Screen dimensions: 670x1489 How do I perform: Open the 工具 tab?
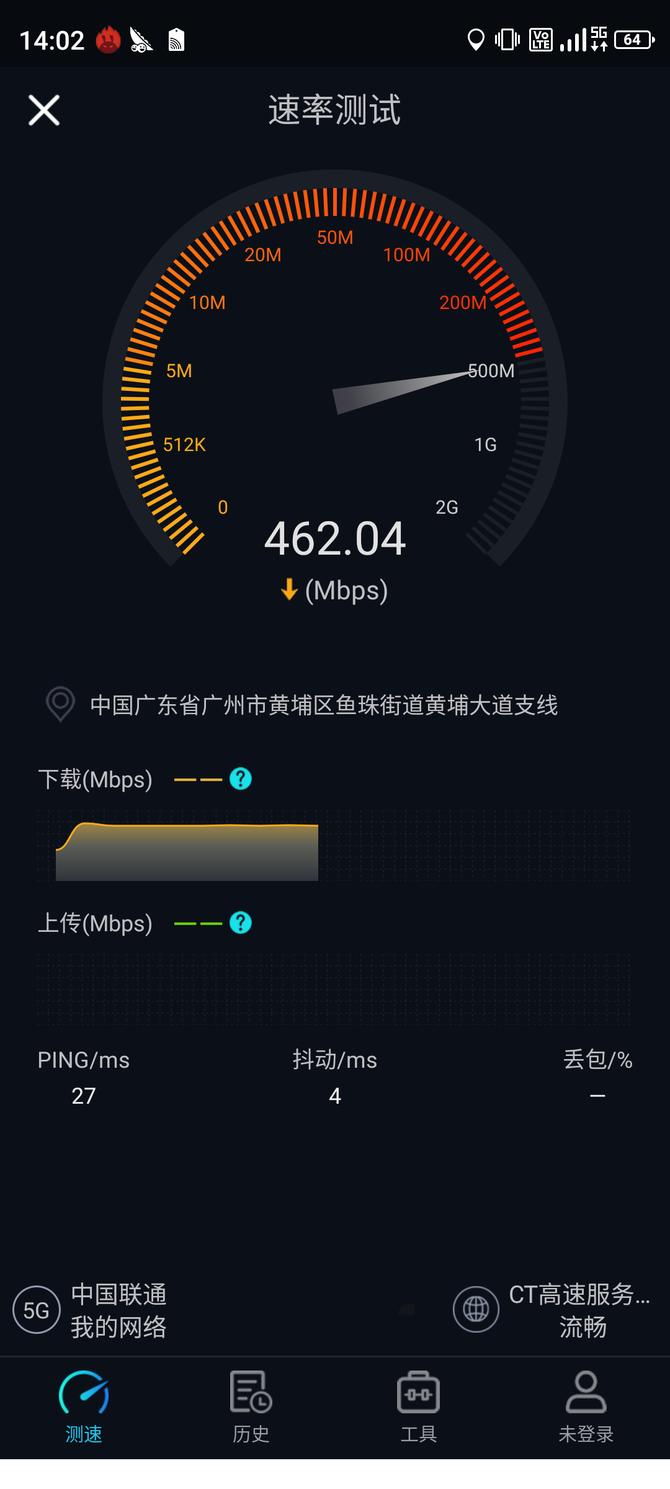418,1407
